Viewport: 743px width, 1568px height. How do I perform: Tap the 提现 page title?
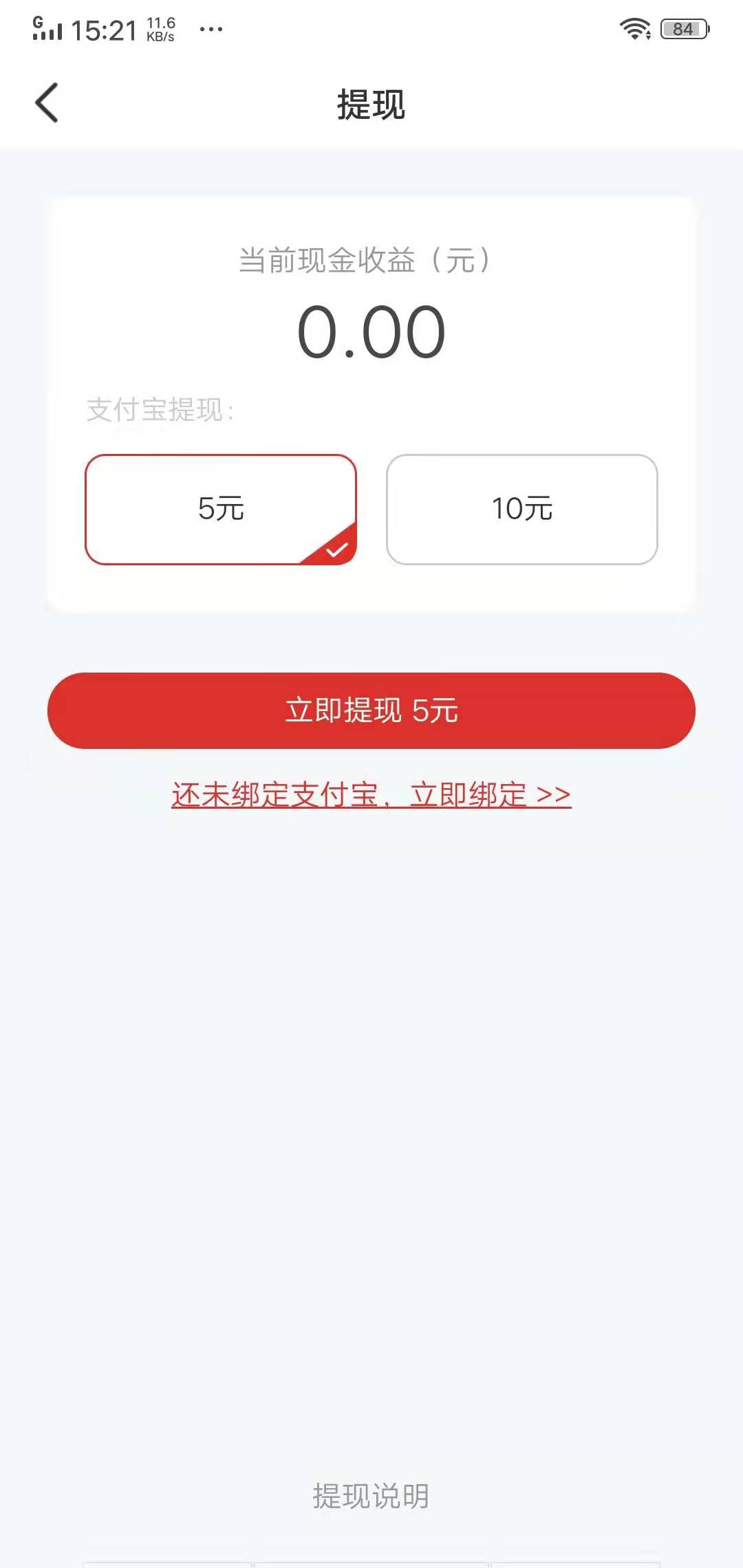pyautogui.click(x=371, y=103)
